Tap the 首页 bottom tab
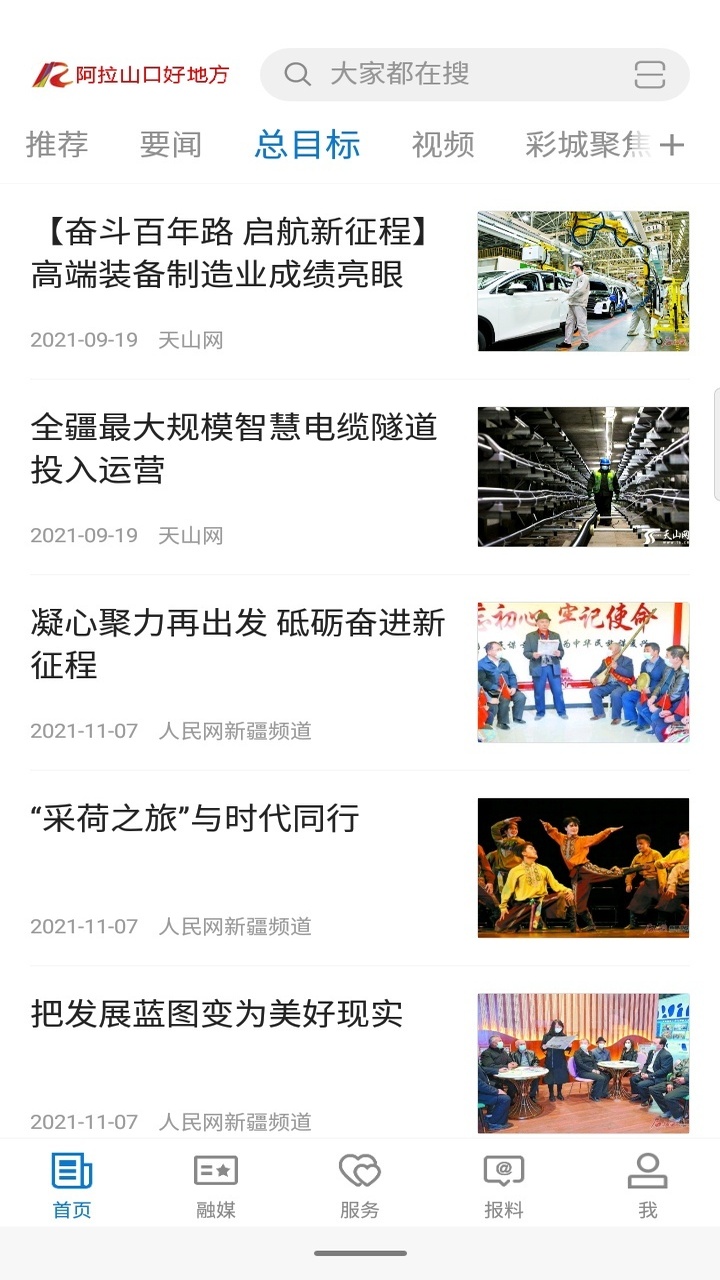The width and height of the screenshot is (720, 1280). pos(72,1186)
